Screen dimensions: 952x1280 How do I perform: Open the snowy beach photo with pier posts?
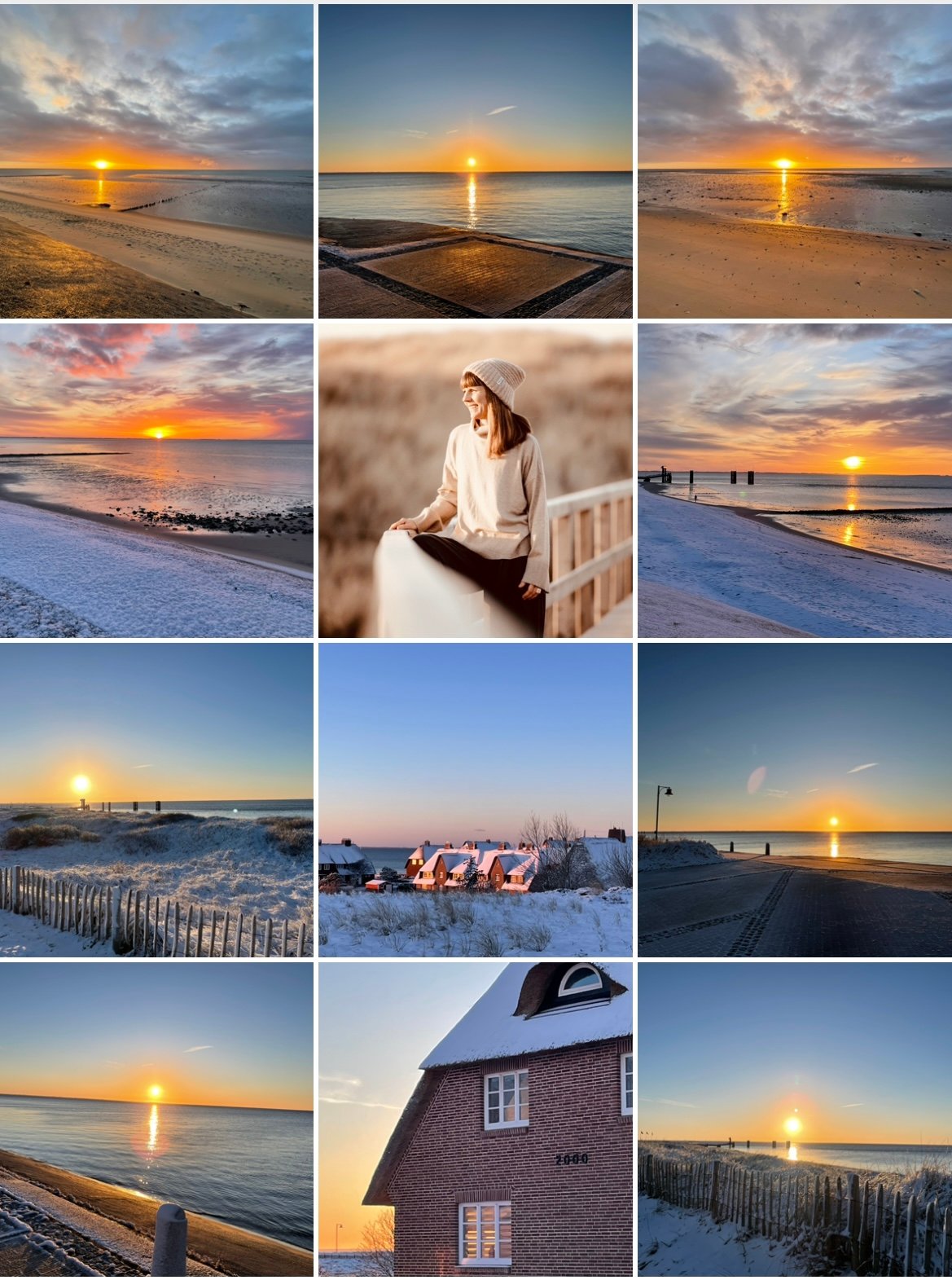coord(794,480)
